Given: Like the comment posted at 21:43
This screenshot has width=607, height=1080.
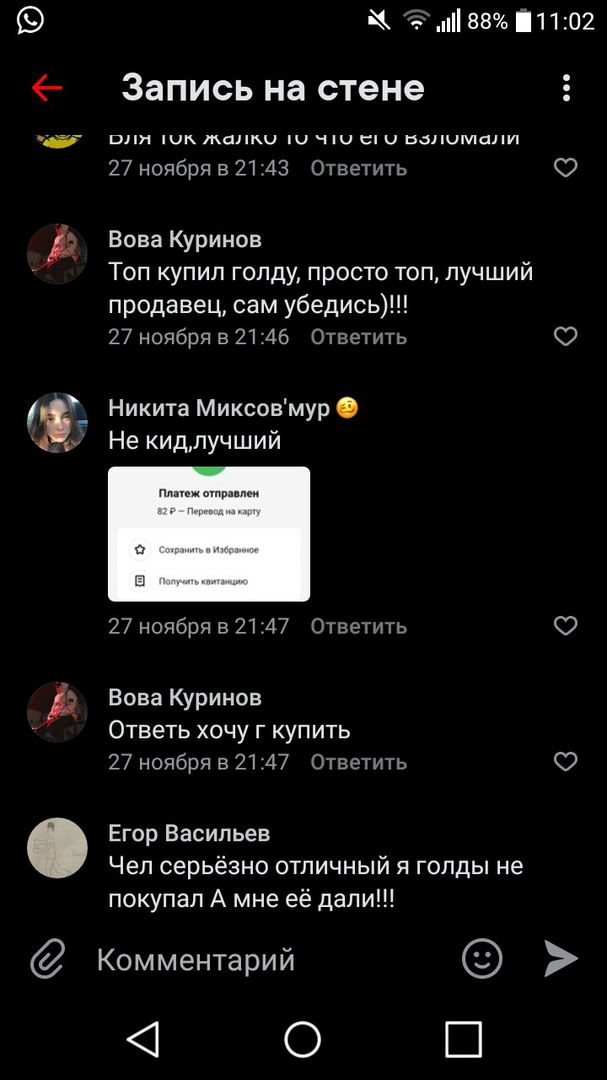Looking at the screenshot, I should click(x=566, y=168).
